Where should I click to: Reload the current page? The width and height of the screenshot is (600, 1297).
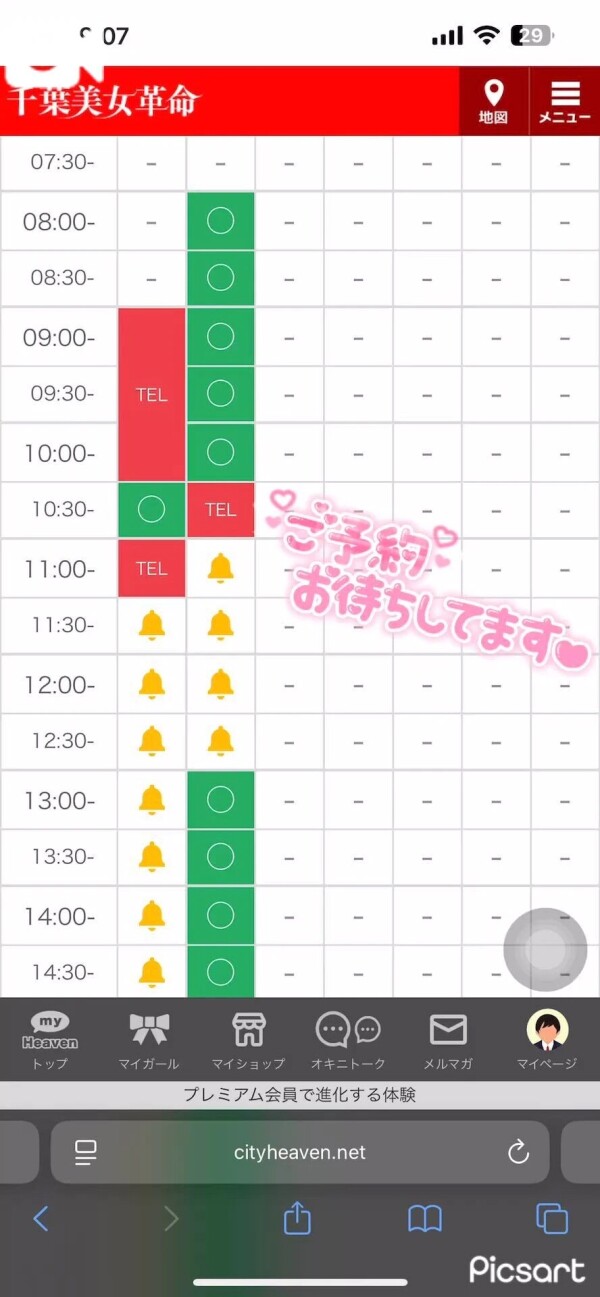[518, 1152]
